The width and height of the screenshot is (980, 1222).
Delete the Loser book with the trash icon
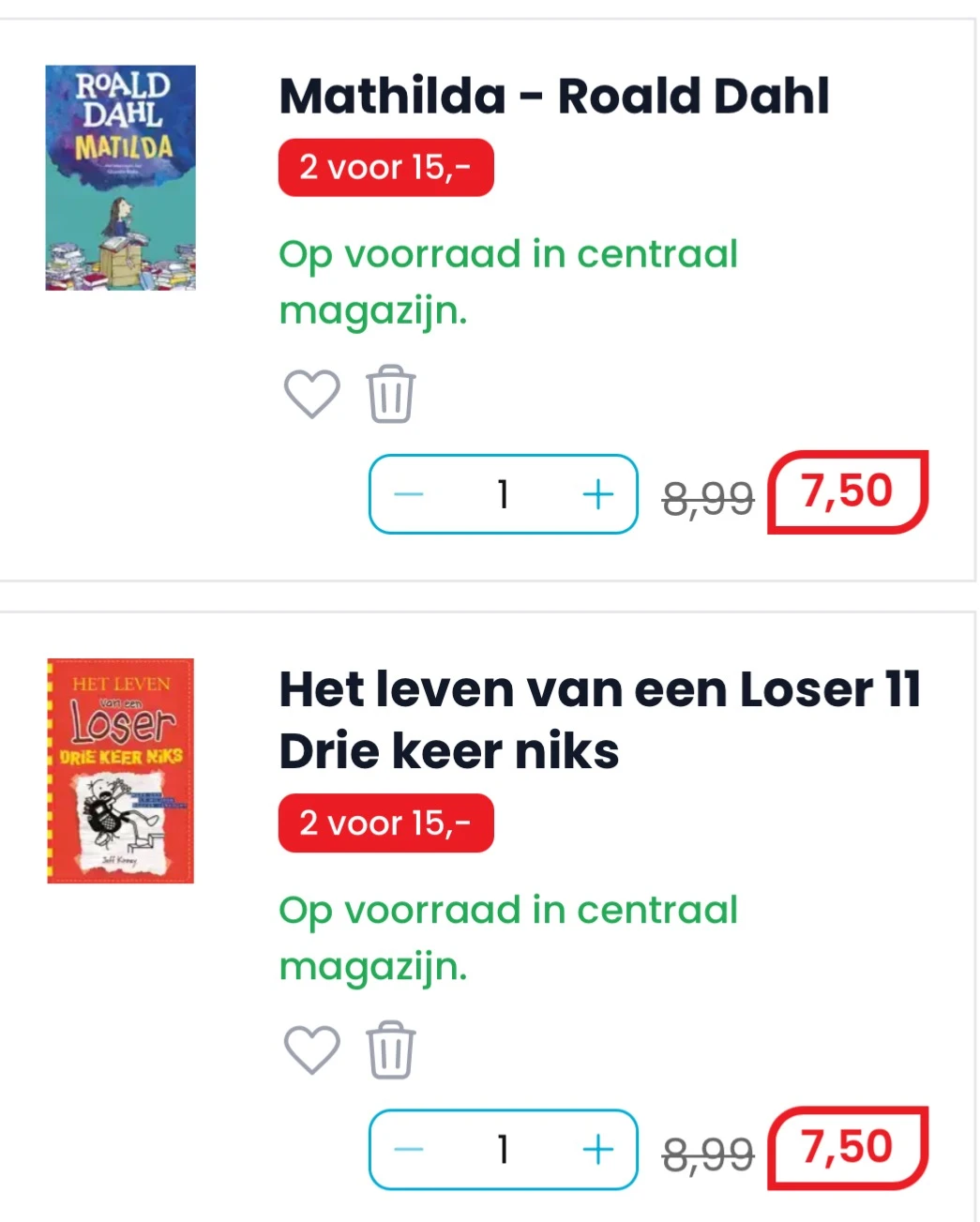click(392, 1050)
